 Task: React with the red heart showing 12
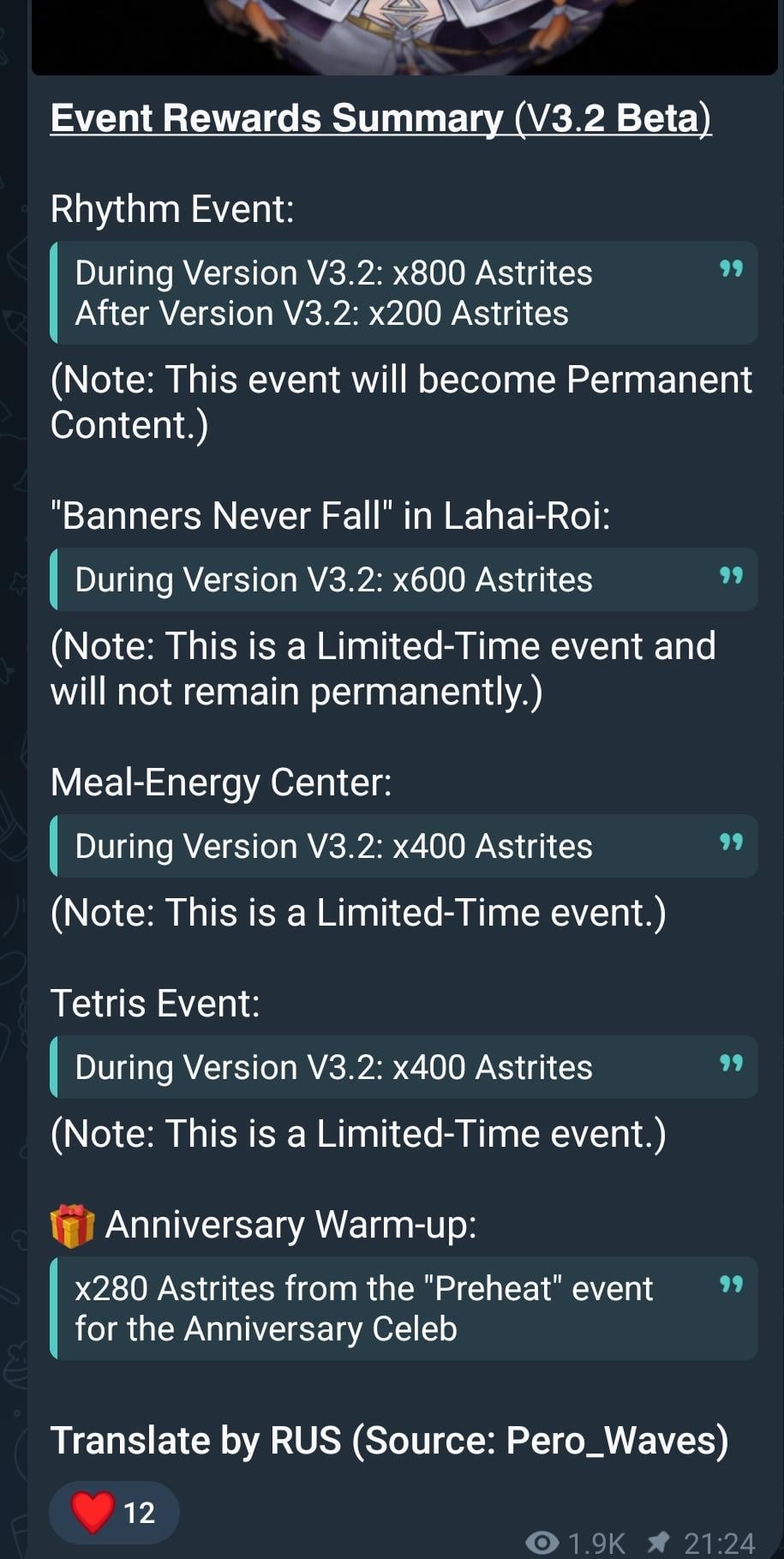[113, 1512]
